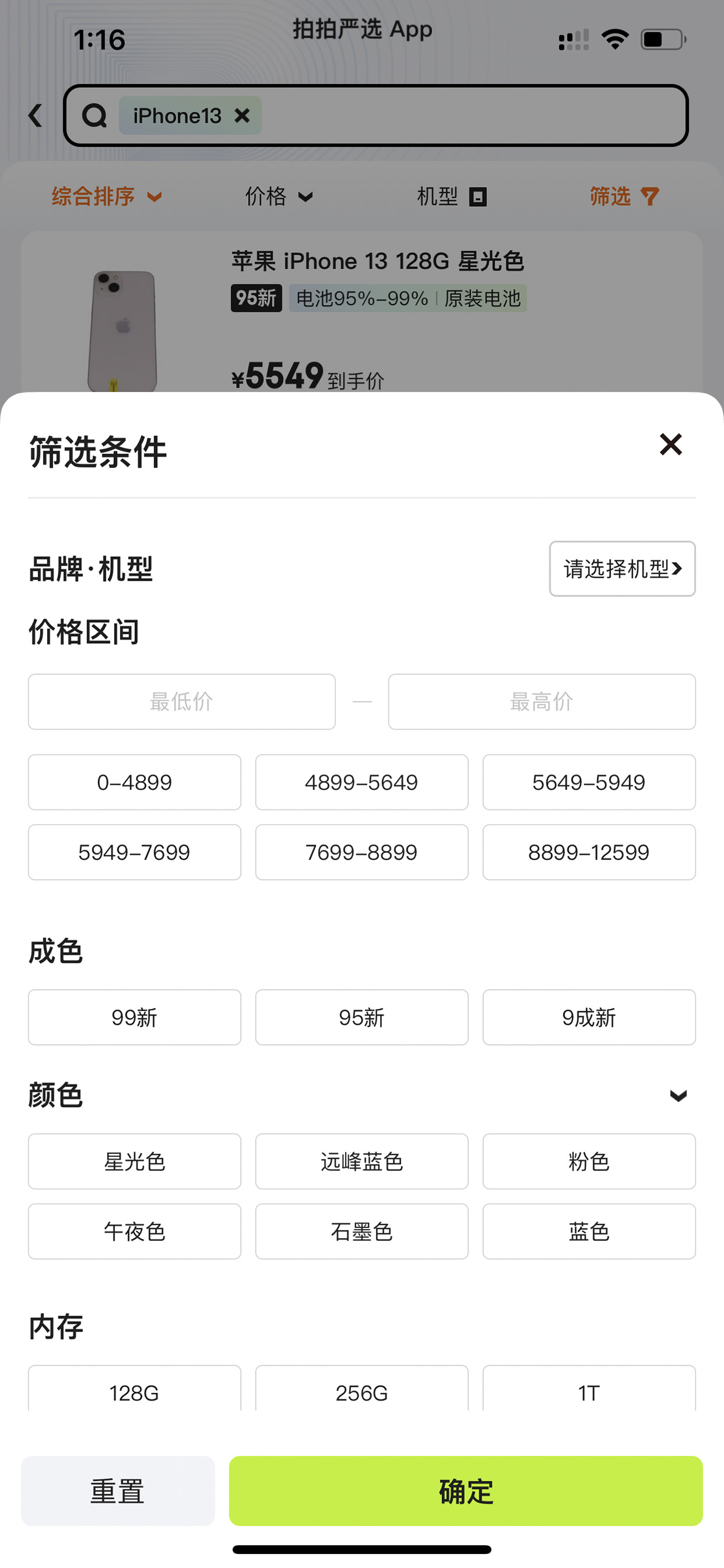Viewport: 724px width, 1568px height.
Task: Choose 256G storage
Action: point(361,1389)
